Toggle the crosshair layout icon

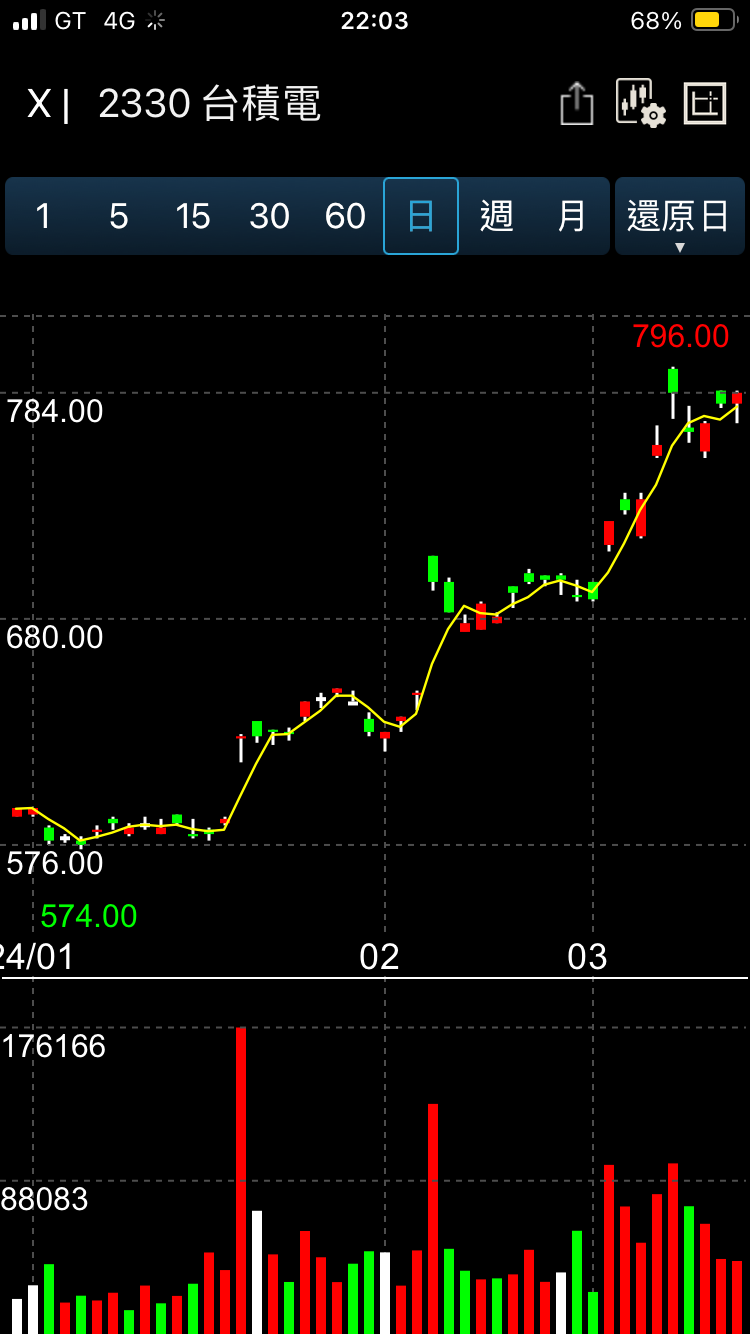[x=705, y=103]
